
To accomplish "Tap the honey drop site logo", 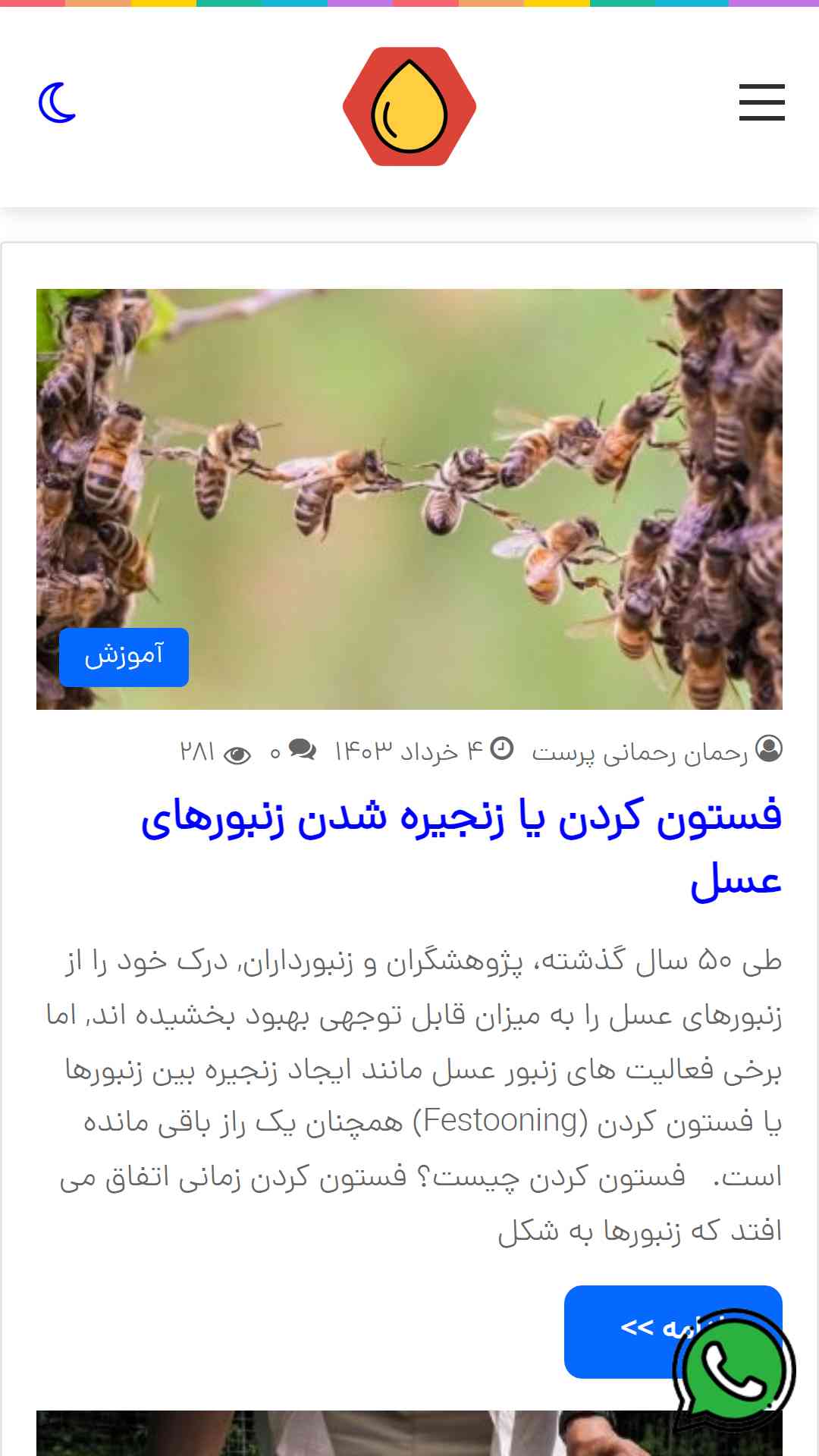I will pos(409,106).
